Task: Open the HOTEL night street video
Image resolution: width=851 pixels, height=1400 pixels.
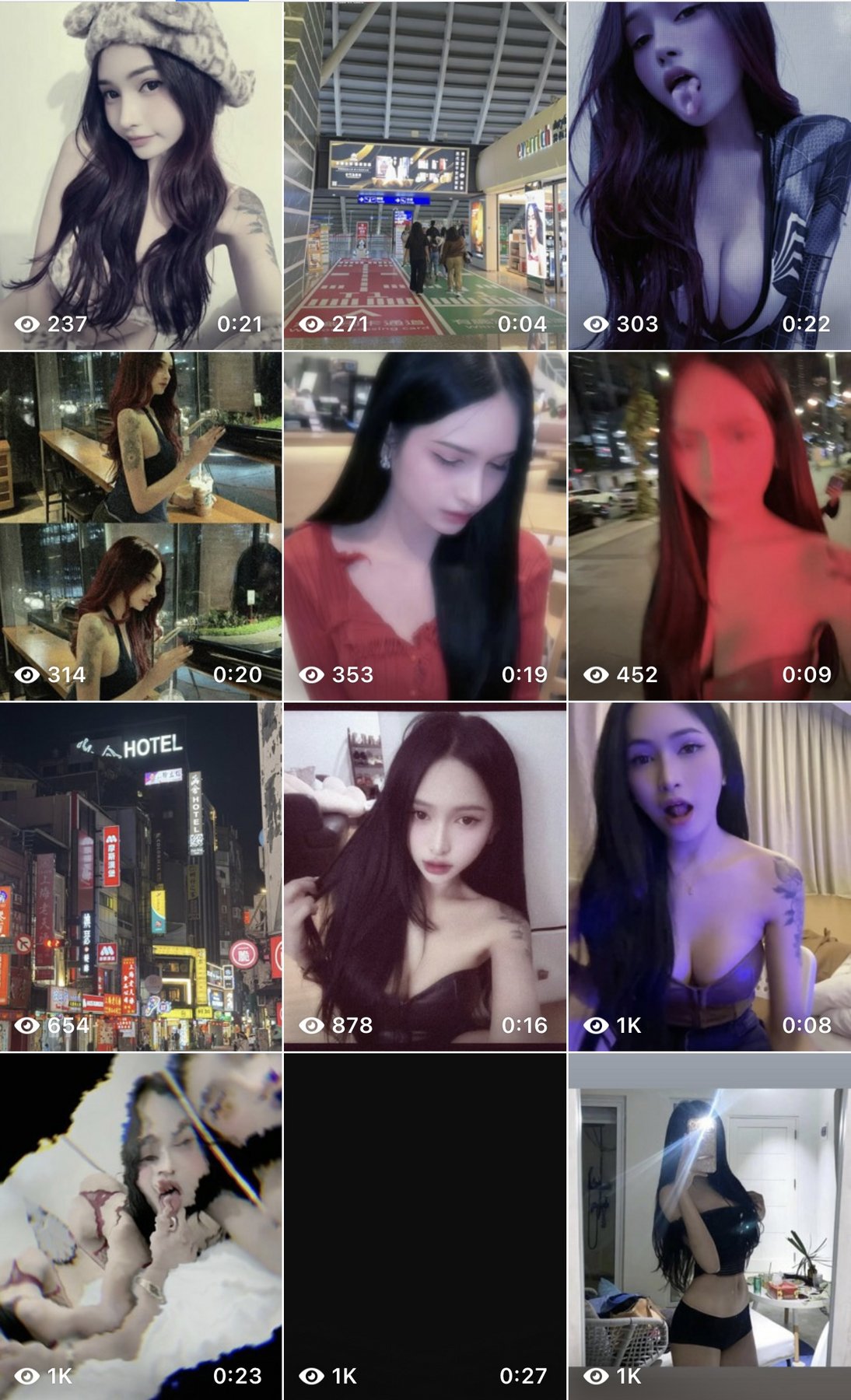Action: point(141,877)
